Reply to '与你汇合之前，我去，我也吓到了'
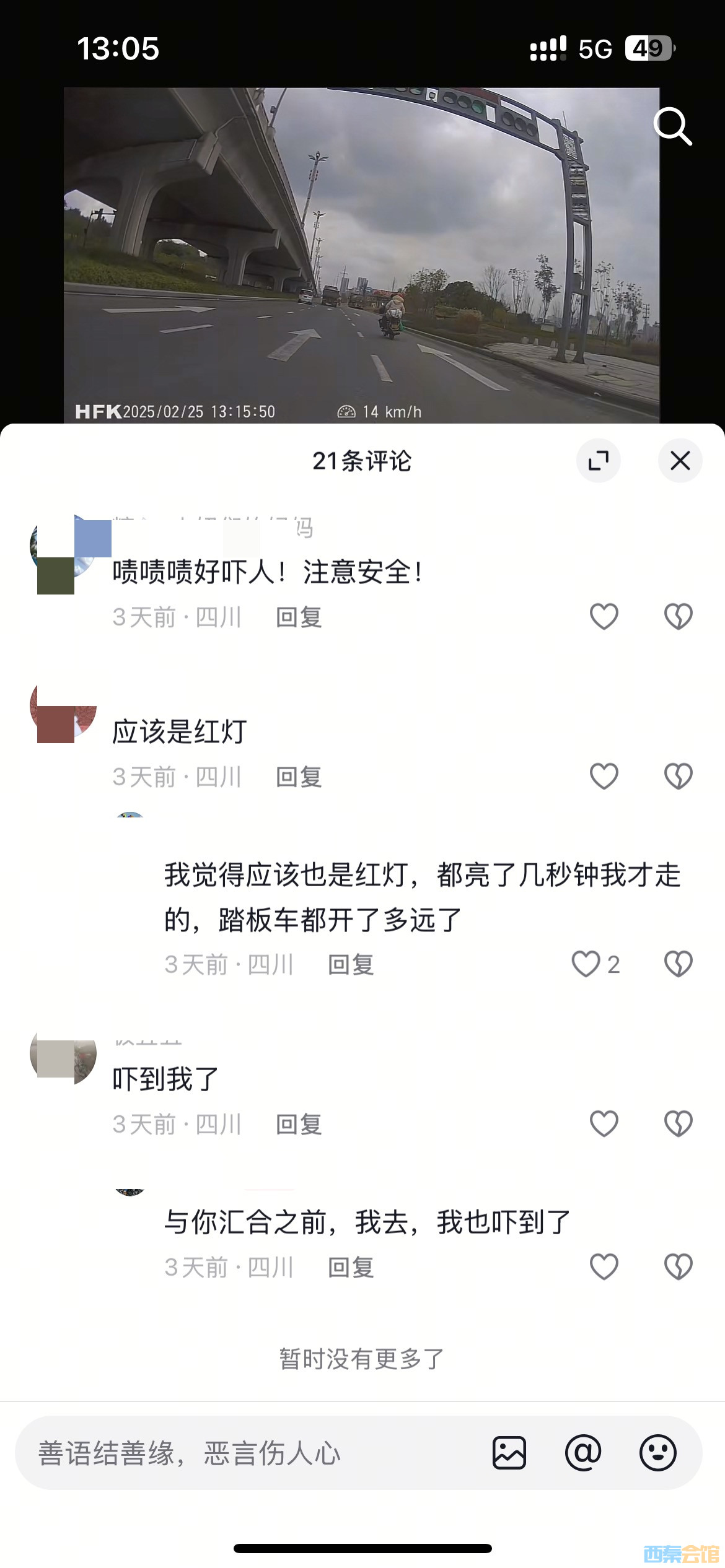725x1568 pixels. pos(351,1268)
